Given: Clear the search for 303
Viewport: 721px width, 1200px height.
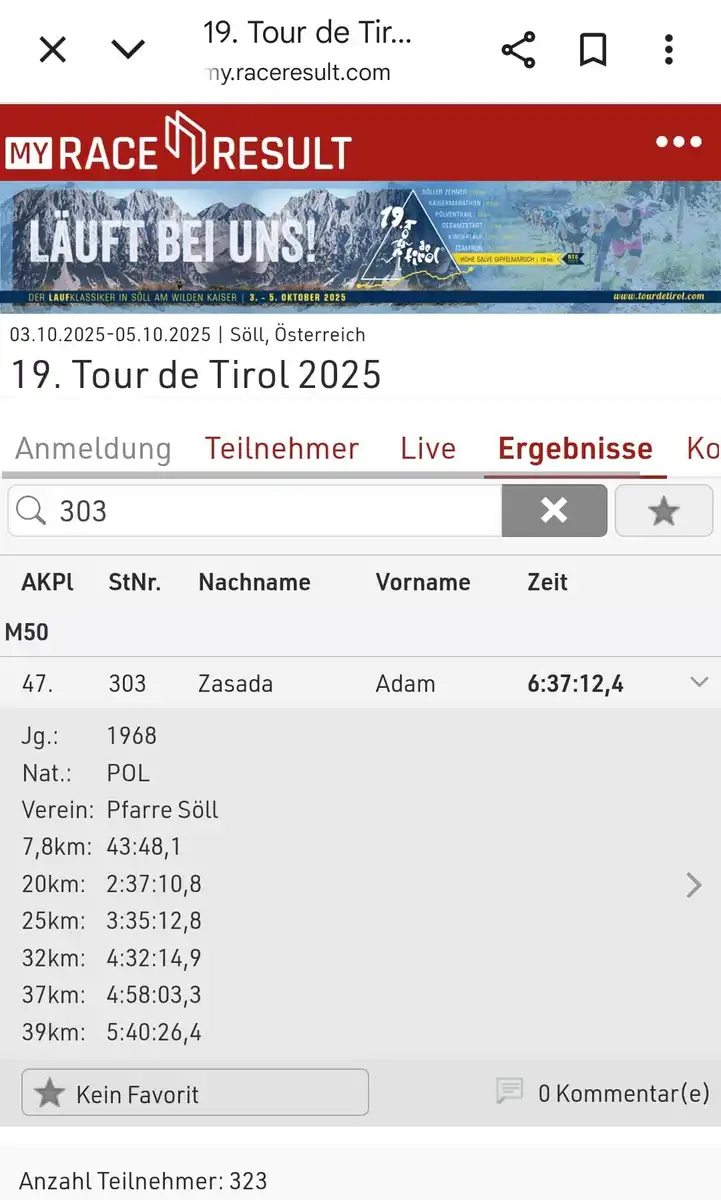Looking at the screenshot, I should pos(554,511).
